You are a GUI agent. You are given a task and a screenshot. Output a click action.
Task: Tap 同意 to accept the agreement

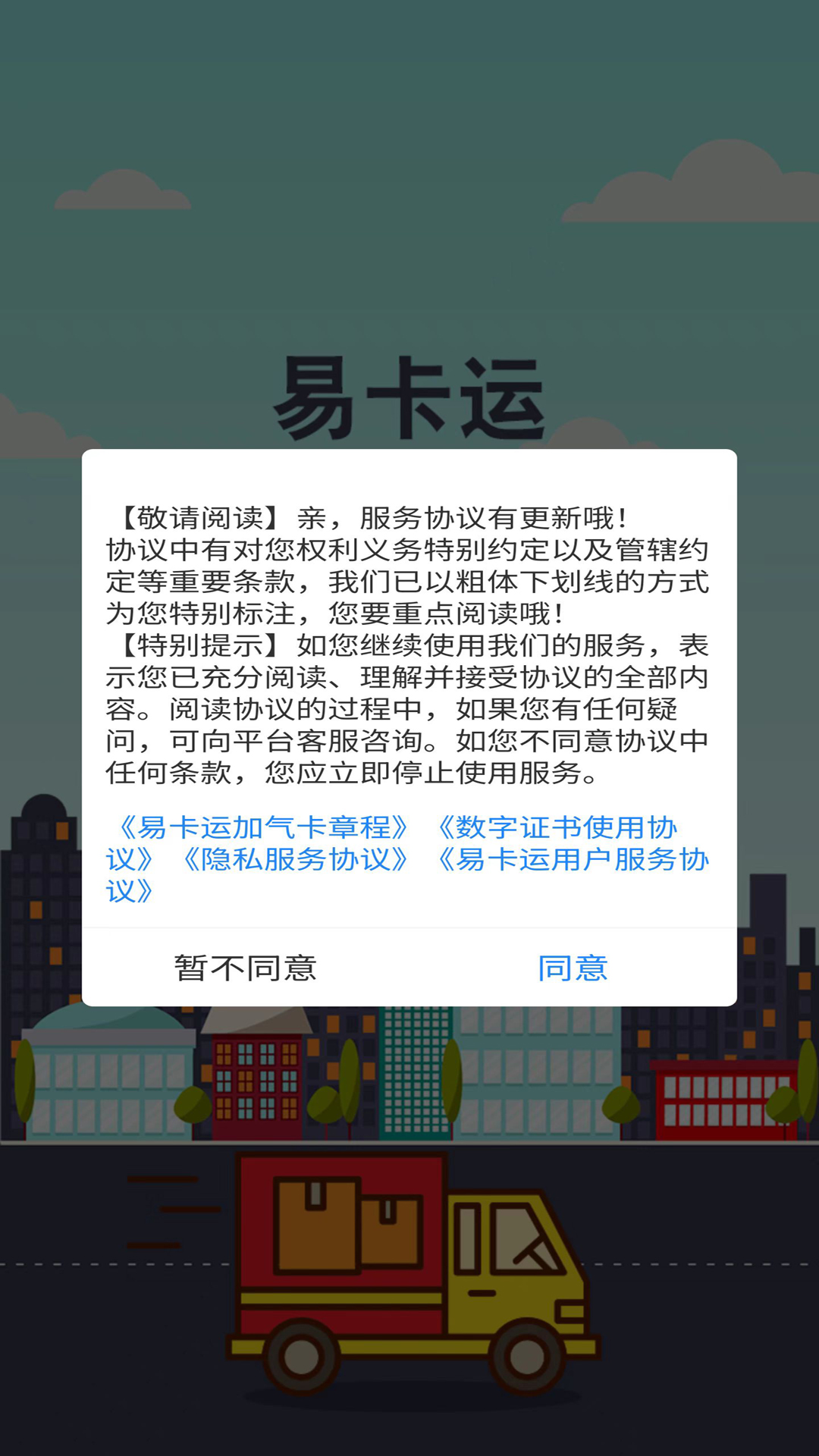573,968
